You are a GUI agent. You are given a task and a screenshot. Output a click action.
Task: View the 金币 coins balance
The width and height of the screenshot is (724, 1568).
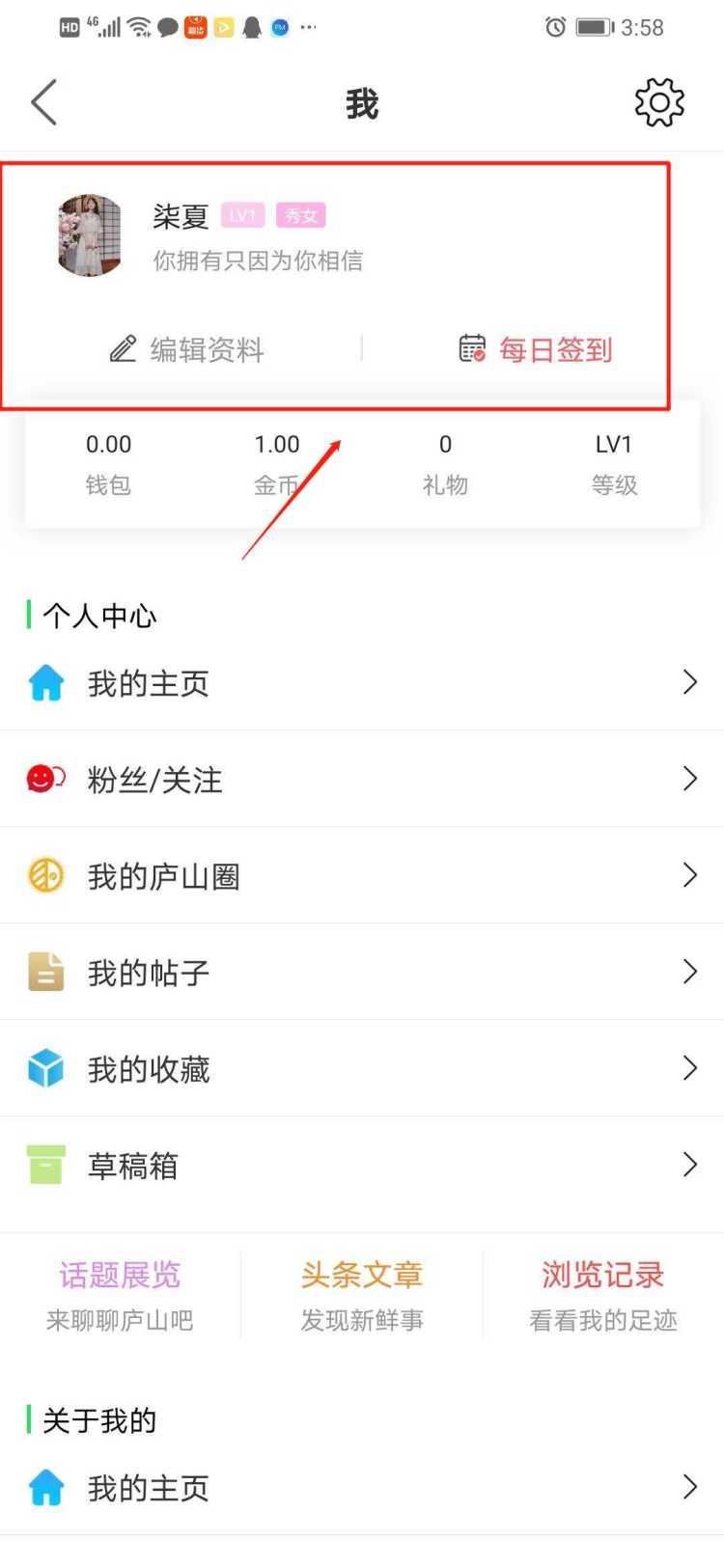(x=277, y=463)
